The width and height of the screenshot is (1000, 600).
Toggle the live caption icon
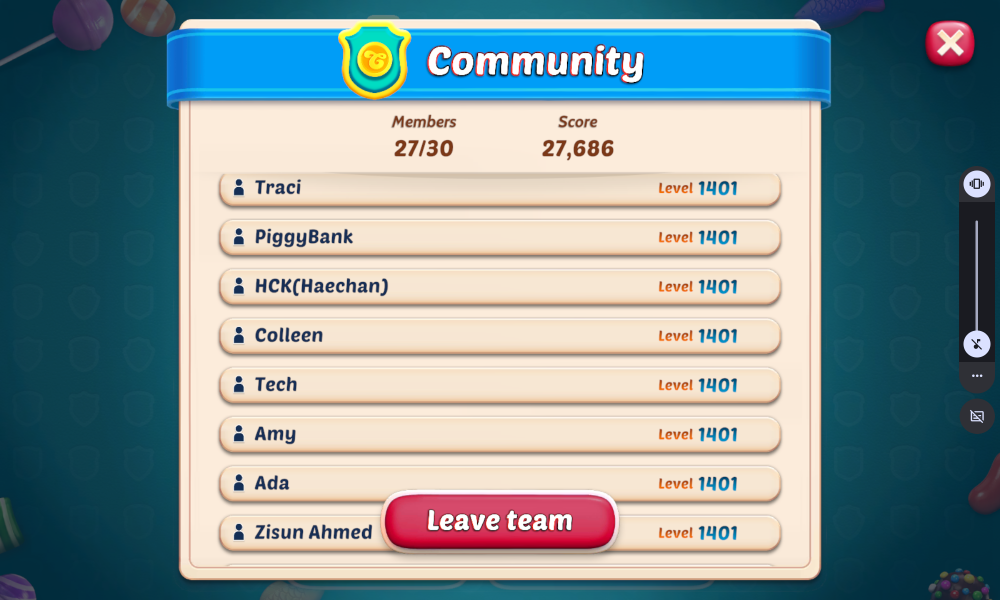[x=977, y=415]
